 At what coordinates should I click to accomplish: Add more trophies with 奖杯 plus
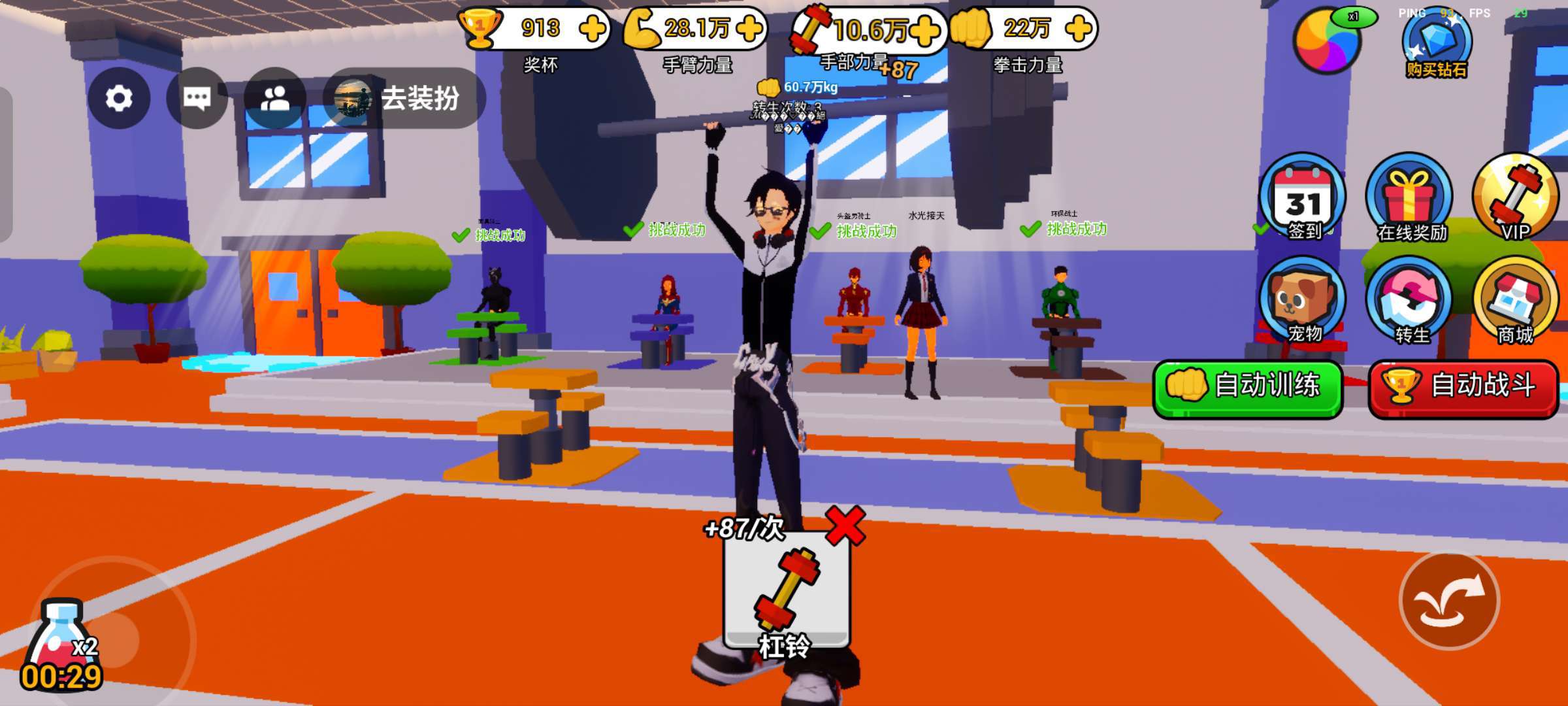click(592, 29)
